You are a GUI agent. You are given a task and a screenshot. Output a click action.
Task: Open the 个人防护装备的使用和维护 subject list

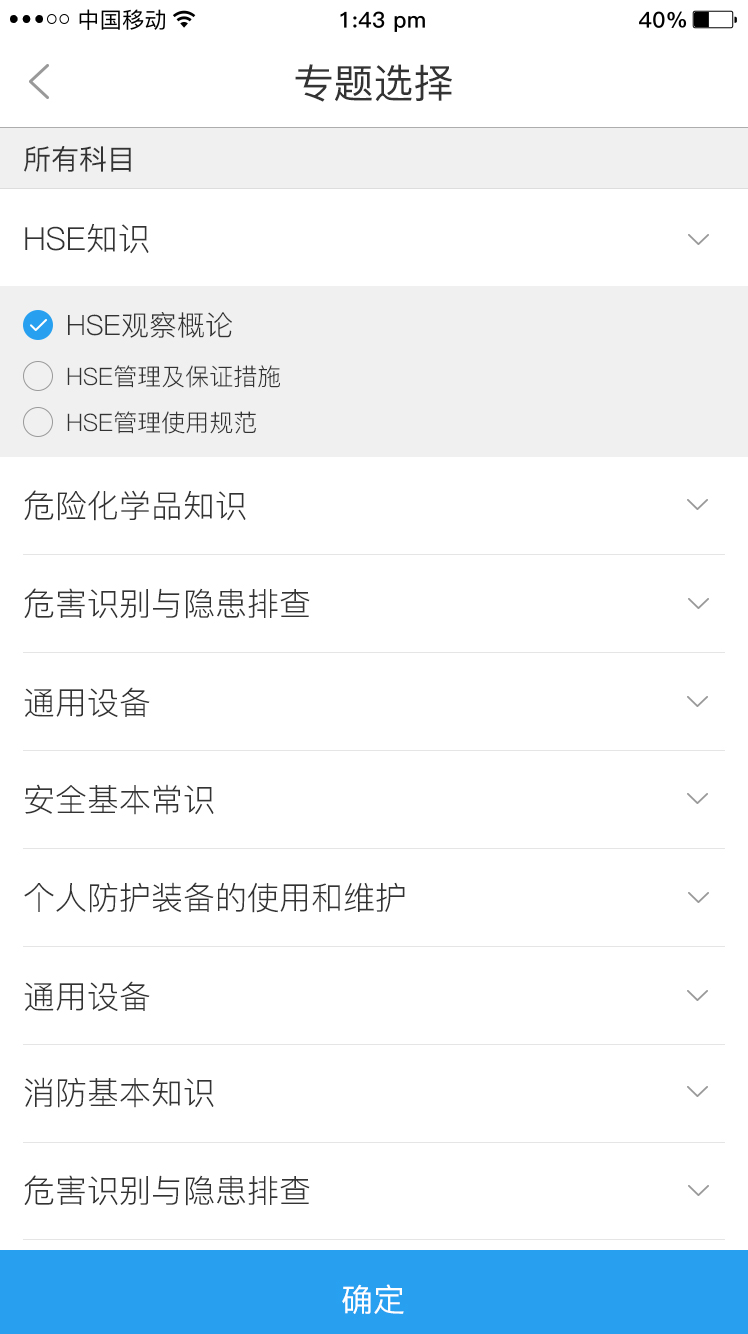pyautogui.click(x=698, y=897)
